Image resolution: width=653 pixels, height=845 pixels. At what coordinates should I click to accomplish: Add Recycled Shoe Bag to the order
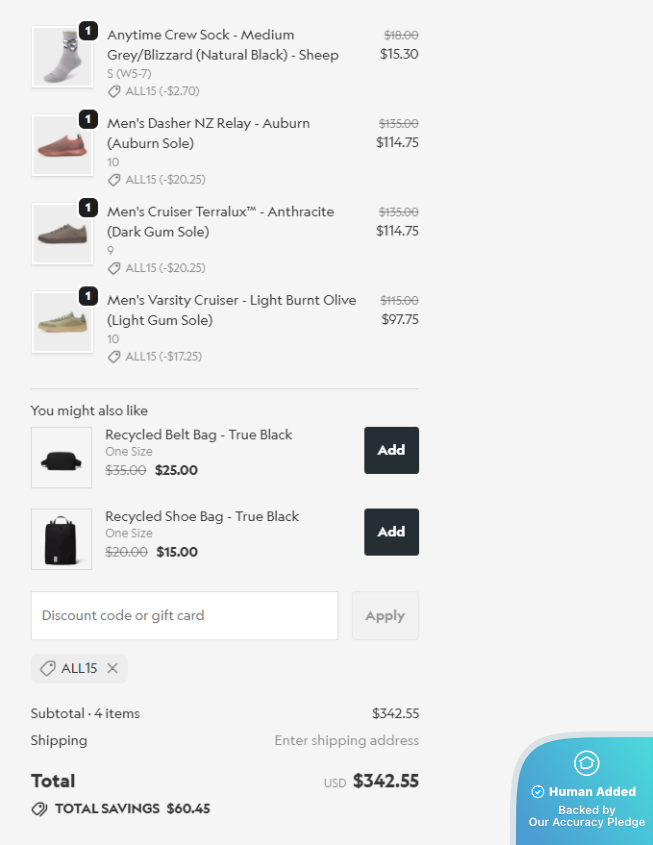391,532
